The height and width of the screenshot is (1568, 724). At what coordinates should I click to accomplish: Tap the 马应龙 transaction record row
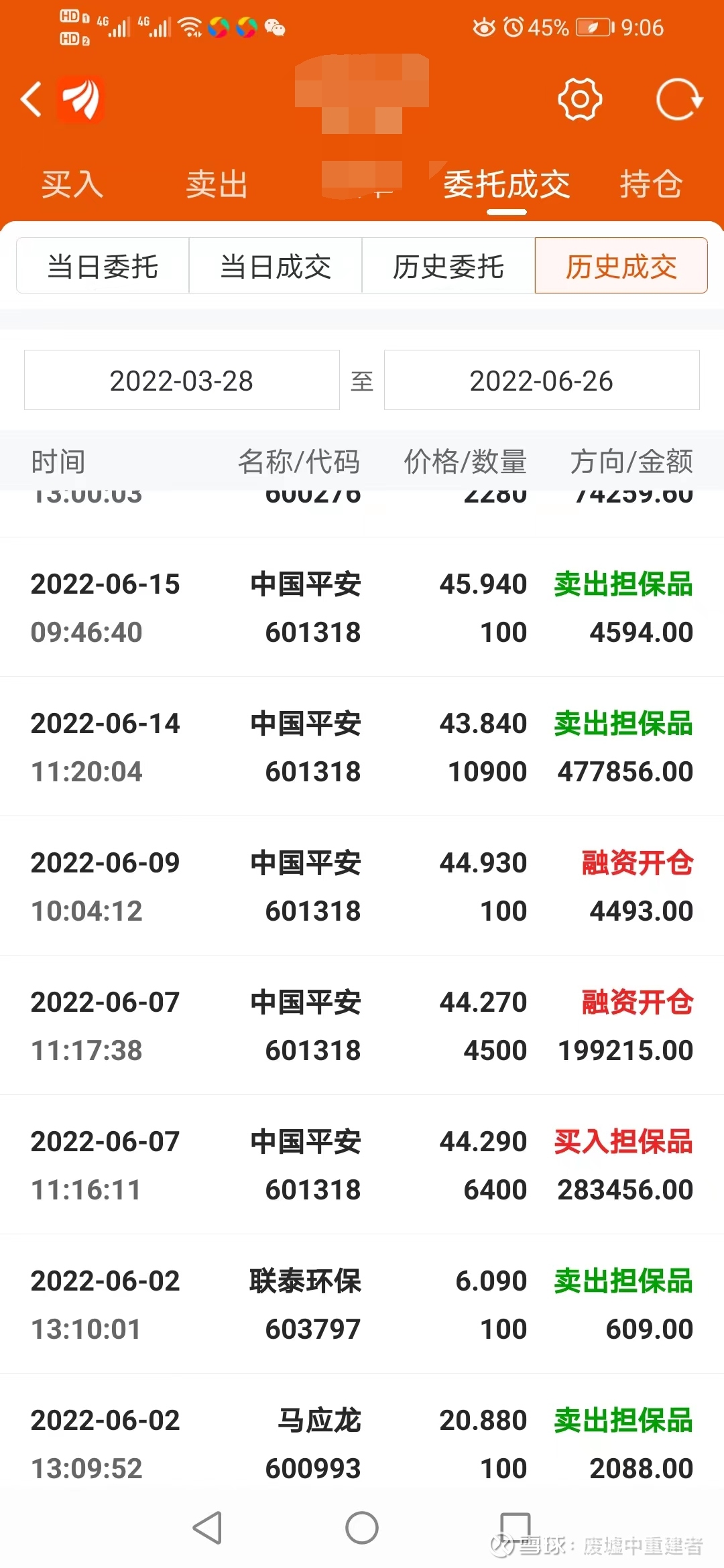pyautogui.click(x=362, y=1444)
